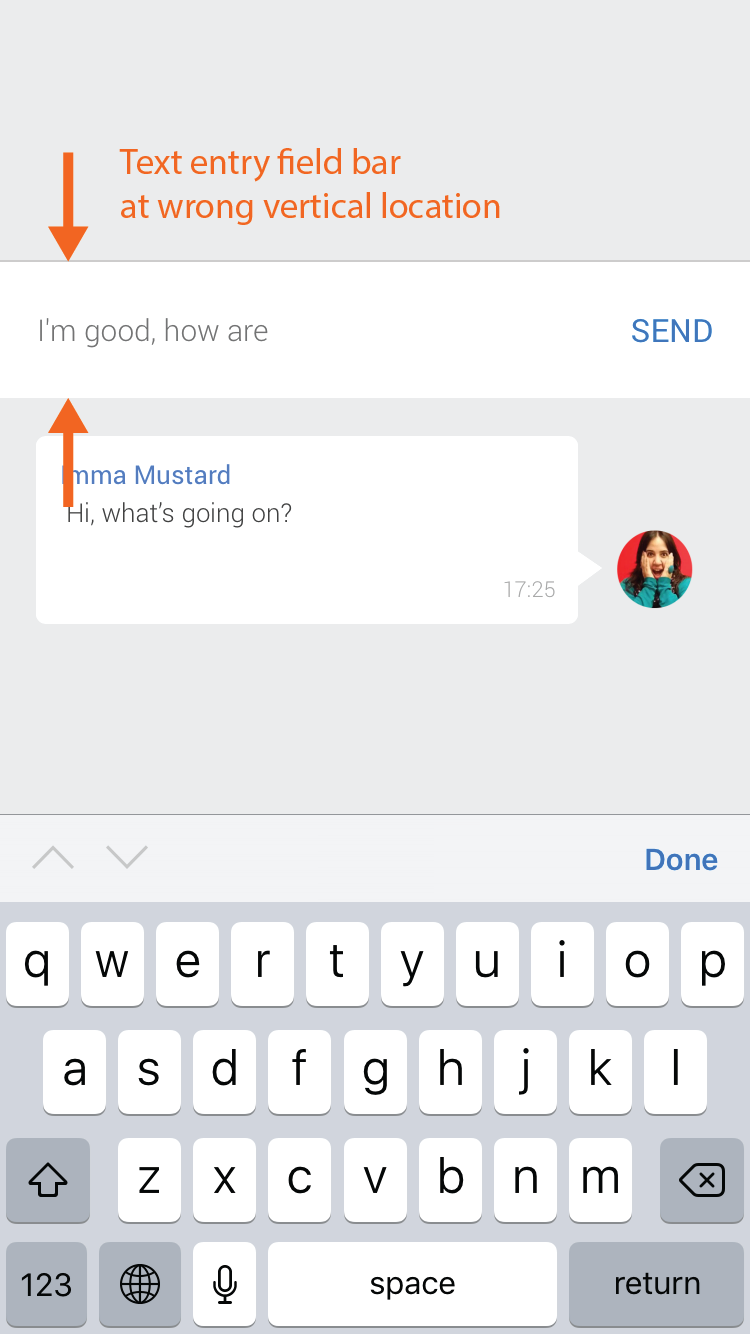The width and height of the screenshot is (750, 1334).
Task: Open Emma Mustard's profile avatar
Action: [655, 569]
